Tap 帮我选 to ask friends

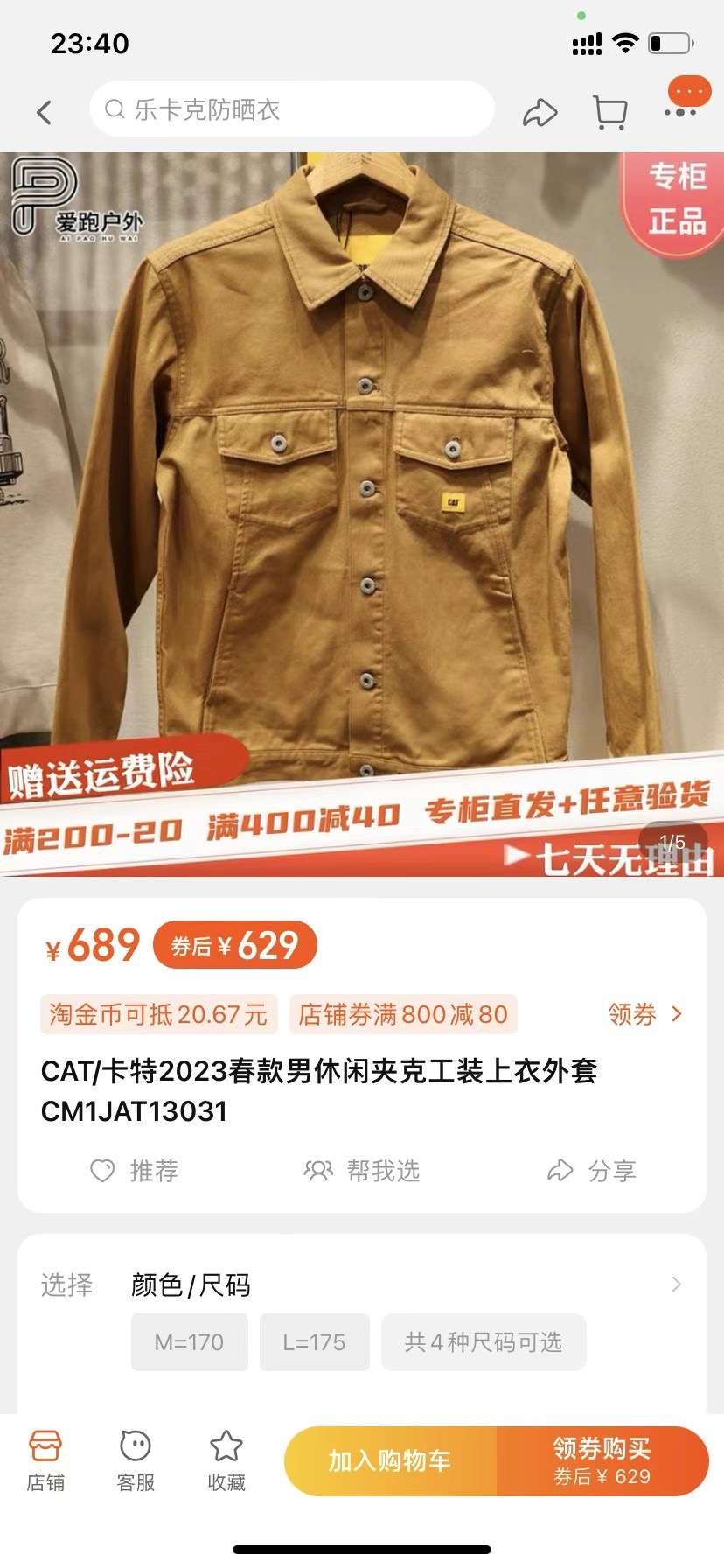tap(362, 1171)
